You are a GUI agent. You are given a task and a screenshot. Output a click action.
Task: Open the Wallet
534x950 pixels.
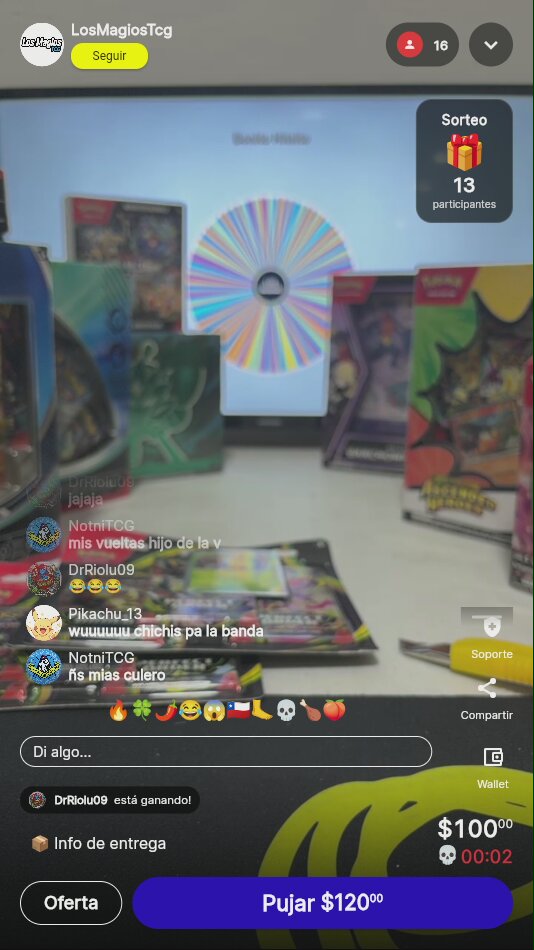(x=493, y=768)
